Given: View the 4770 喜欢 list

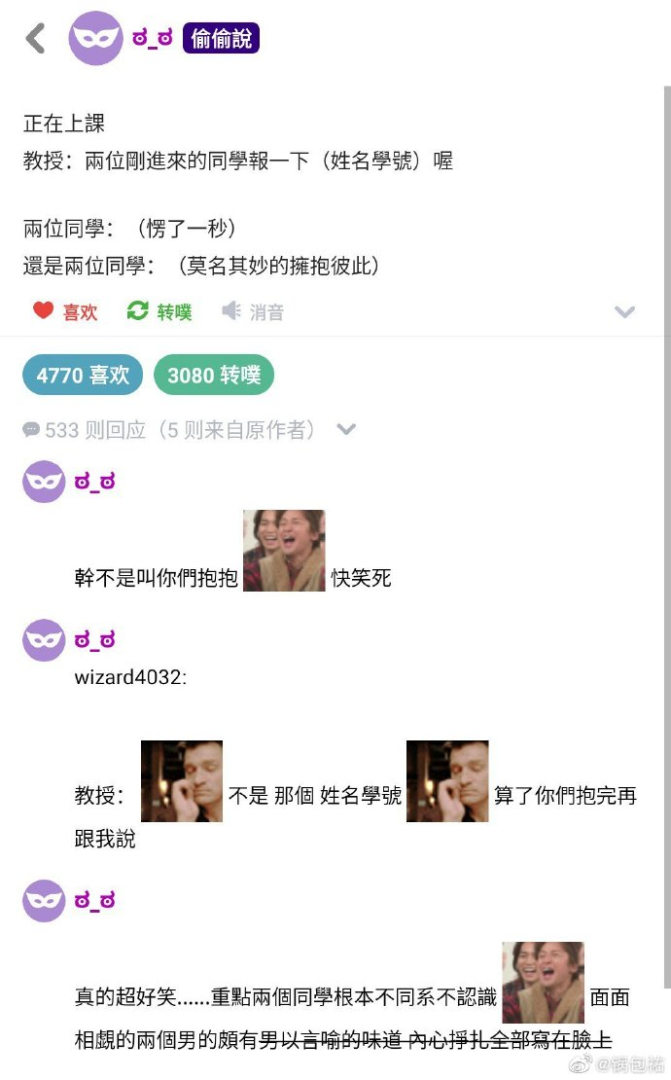Looking at the screenshot, I should click(x=83, y=375).
